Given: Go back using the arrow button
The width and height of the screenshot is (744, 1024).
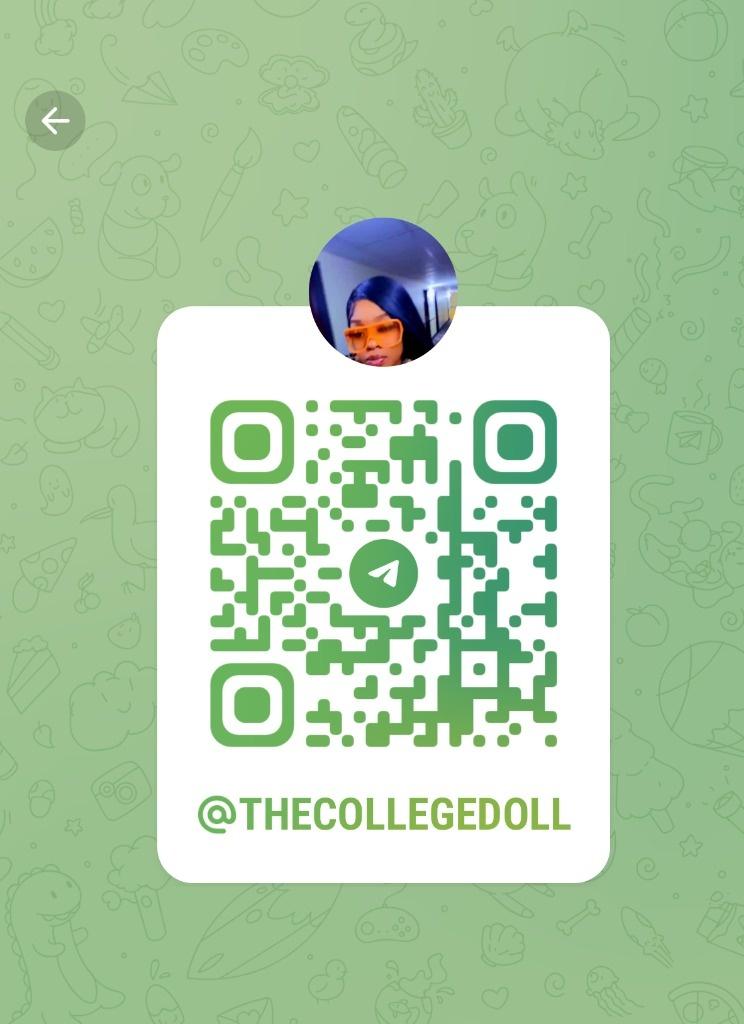Looking at the screenshot, I should click(x=55, y=121).
